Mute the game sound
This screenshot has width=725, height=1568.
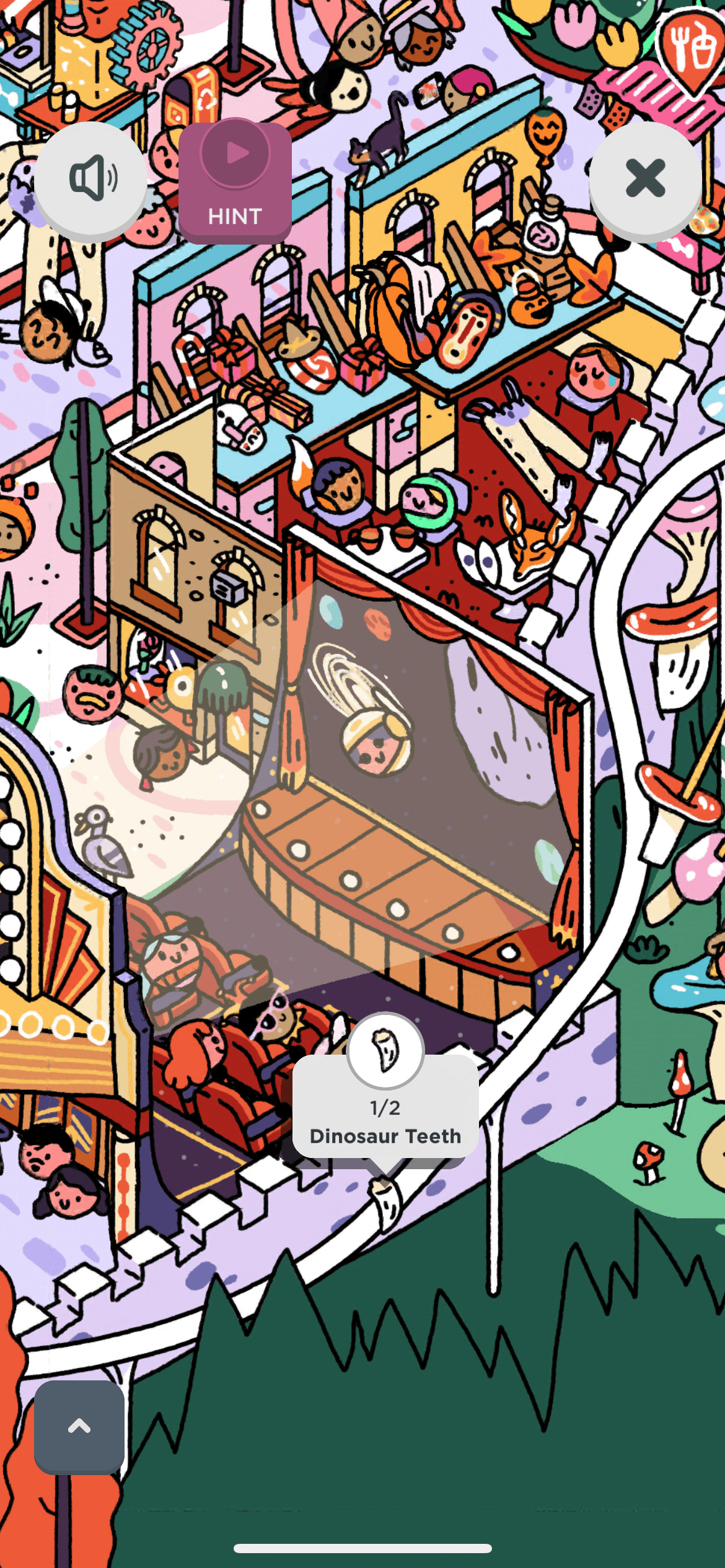(91, 179)
